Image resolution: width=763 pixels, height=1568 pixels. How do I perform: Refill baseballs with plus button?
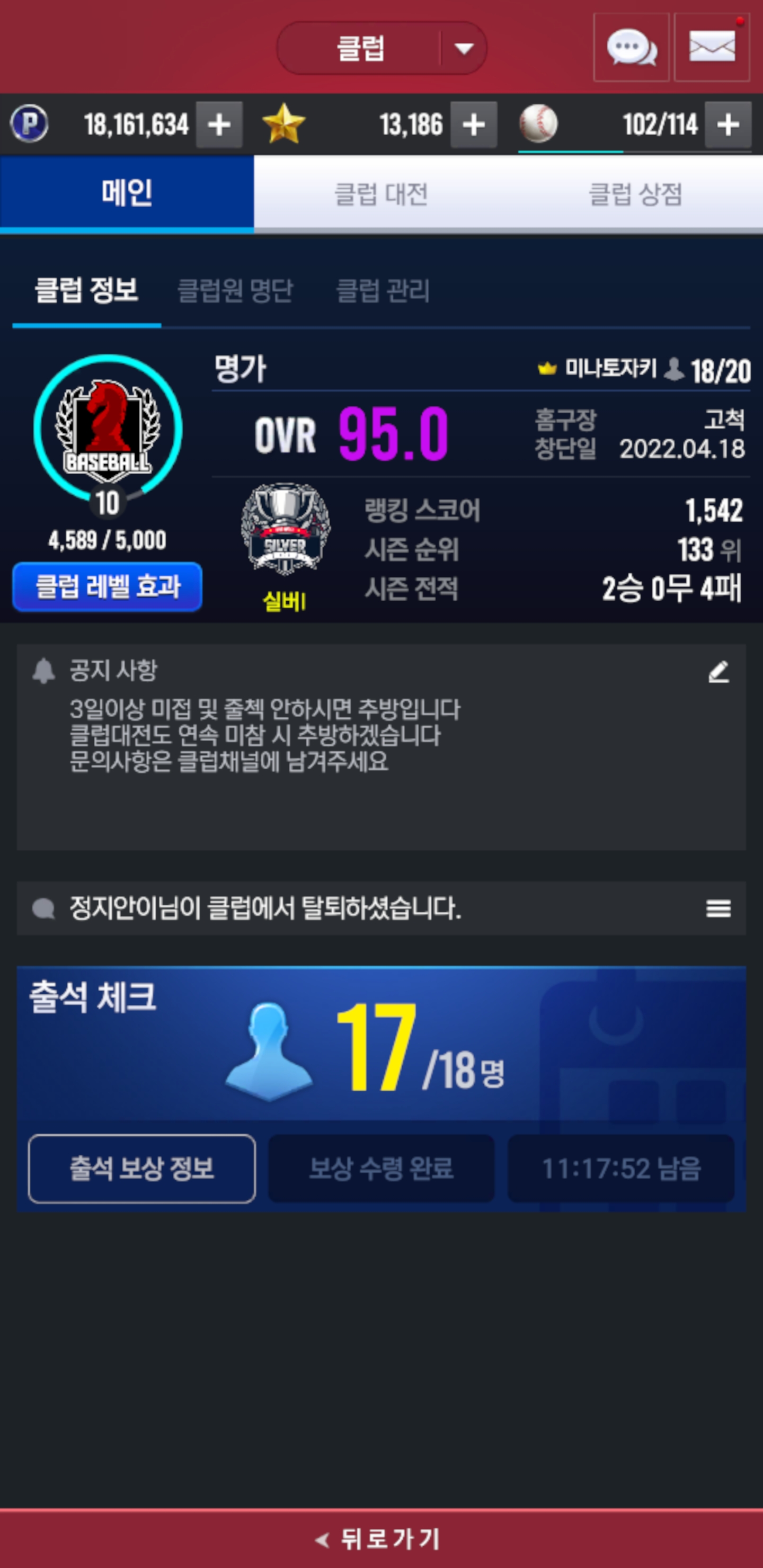[727, 126]
